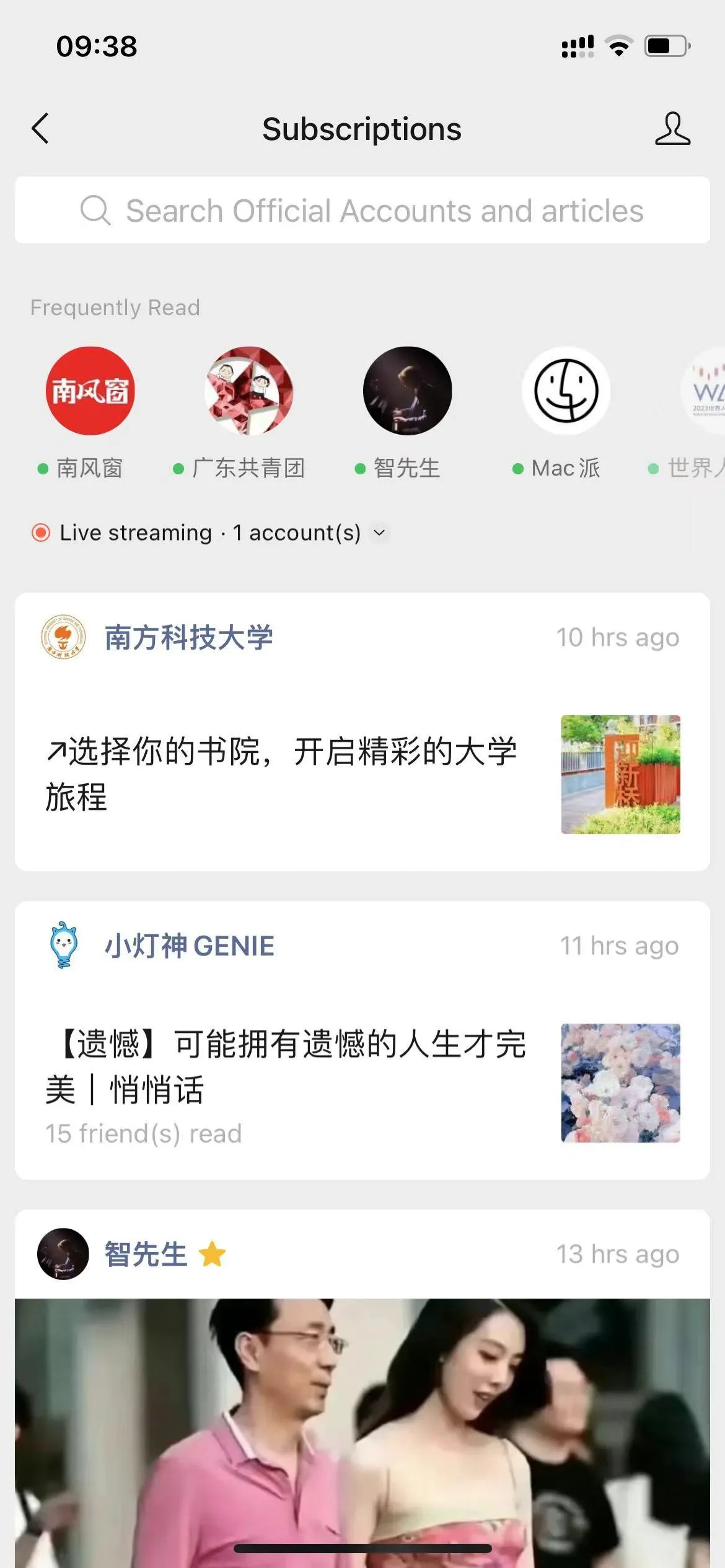The image size is (725, 1568).
Task: Navigate back with the left arrow
Action: 40,129
